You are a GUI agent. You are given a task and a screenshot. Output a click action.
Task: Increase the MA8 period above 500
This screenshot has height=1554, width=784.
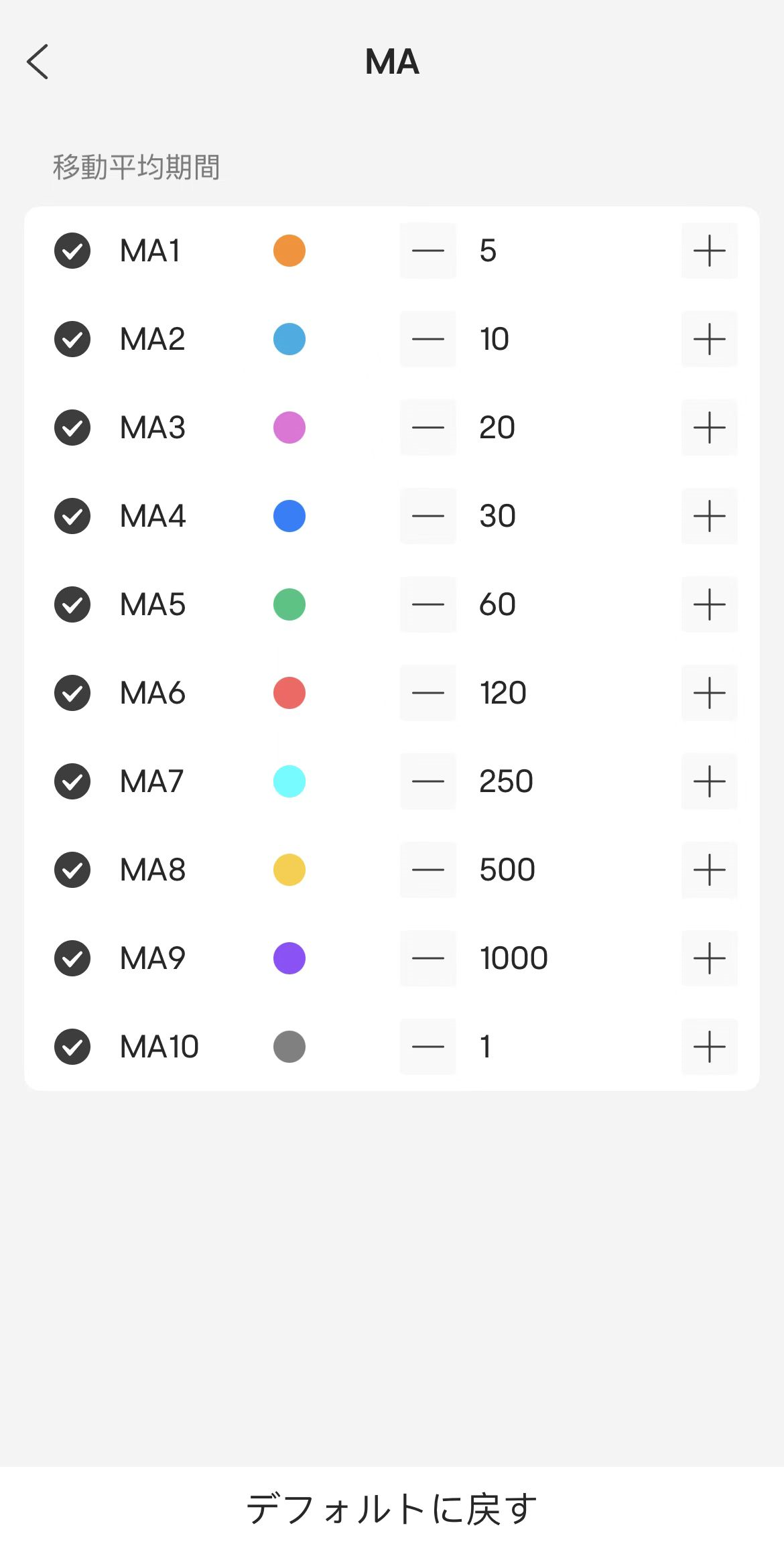click(709, 870)
